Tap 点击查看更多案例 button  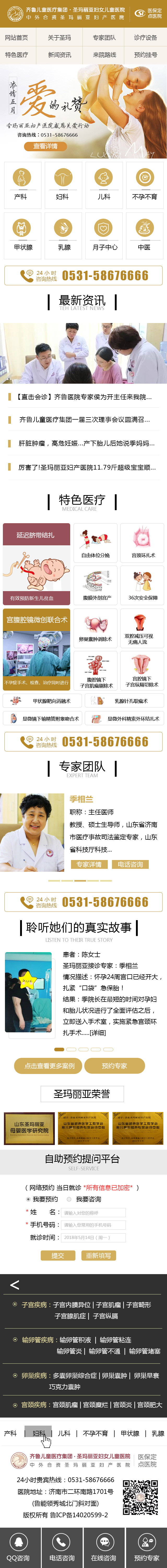[x=49, y=1066]
